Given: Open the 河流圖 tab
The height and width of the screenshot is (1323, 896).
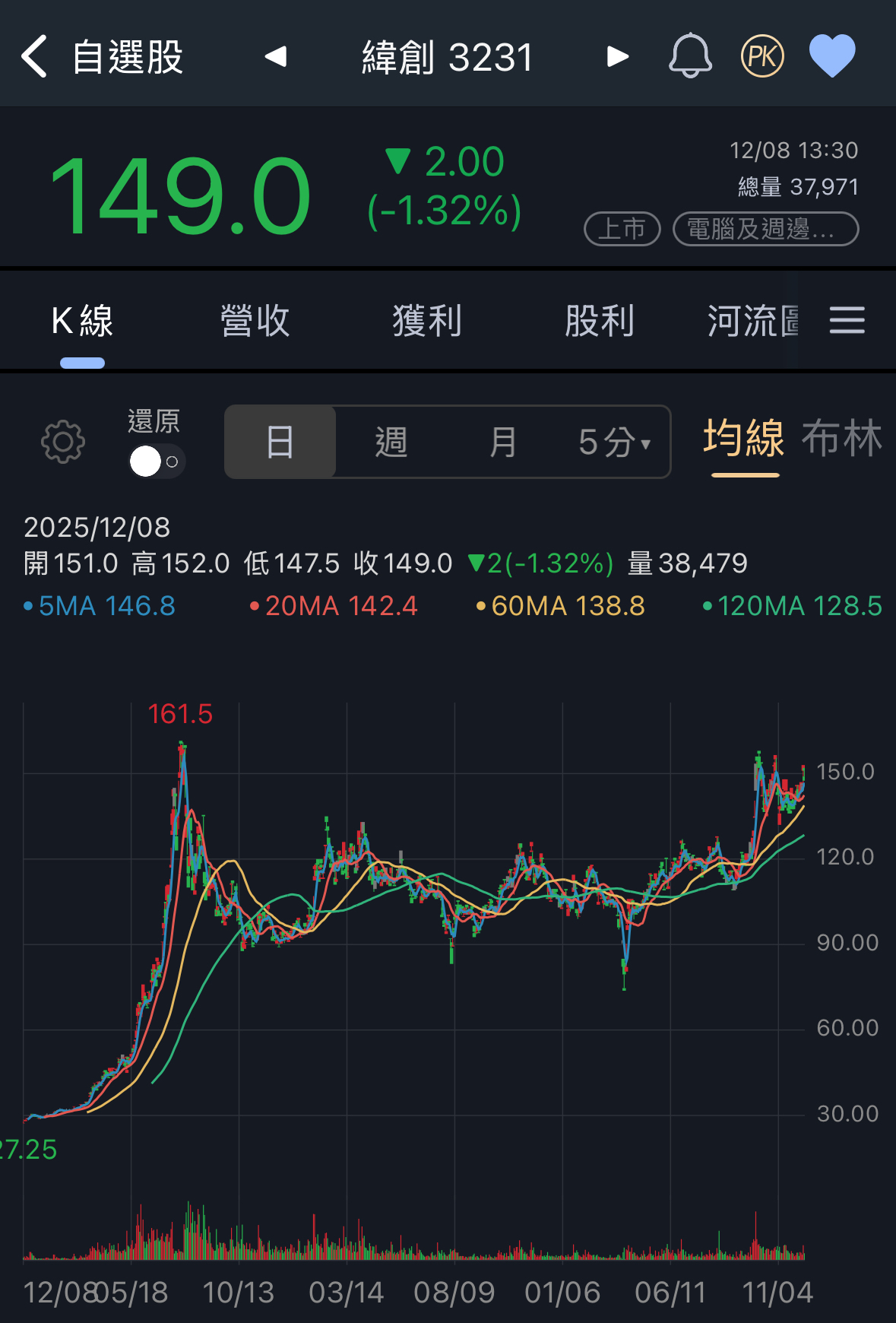Looking at the screenshot, I should click(x=752, y=321).
